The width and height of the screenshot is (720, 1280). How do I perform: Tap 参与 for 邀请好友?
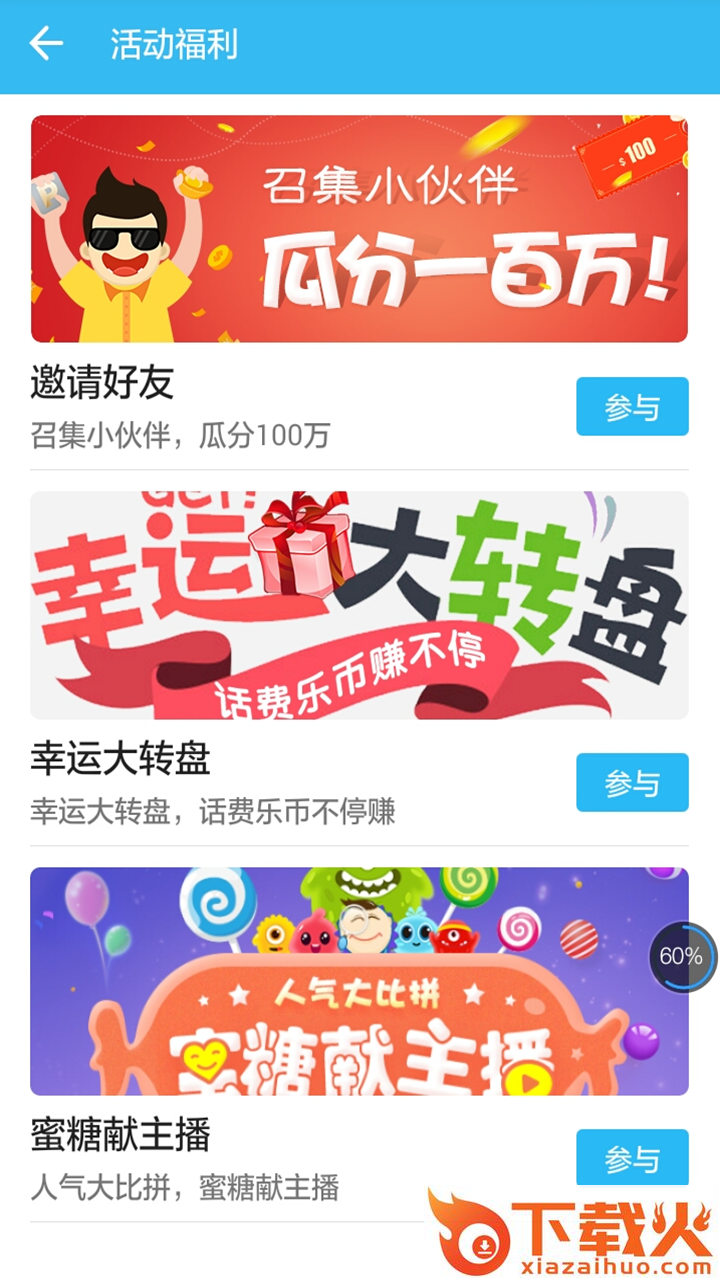632,406
